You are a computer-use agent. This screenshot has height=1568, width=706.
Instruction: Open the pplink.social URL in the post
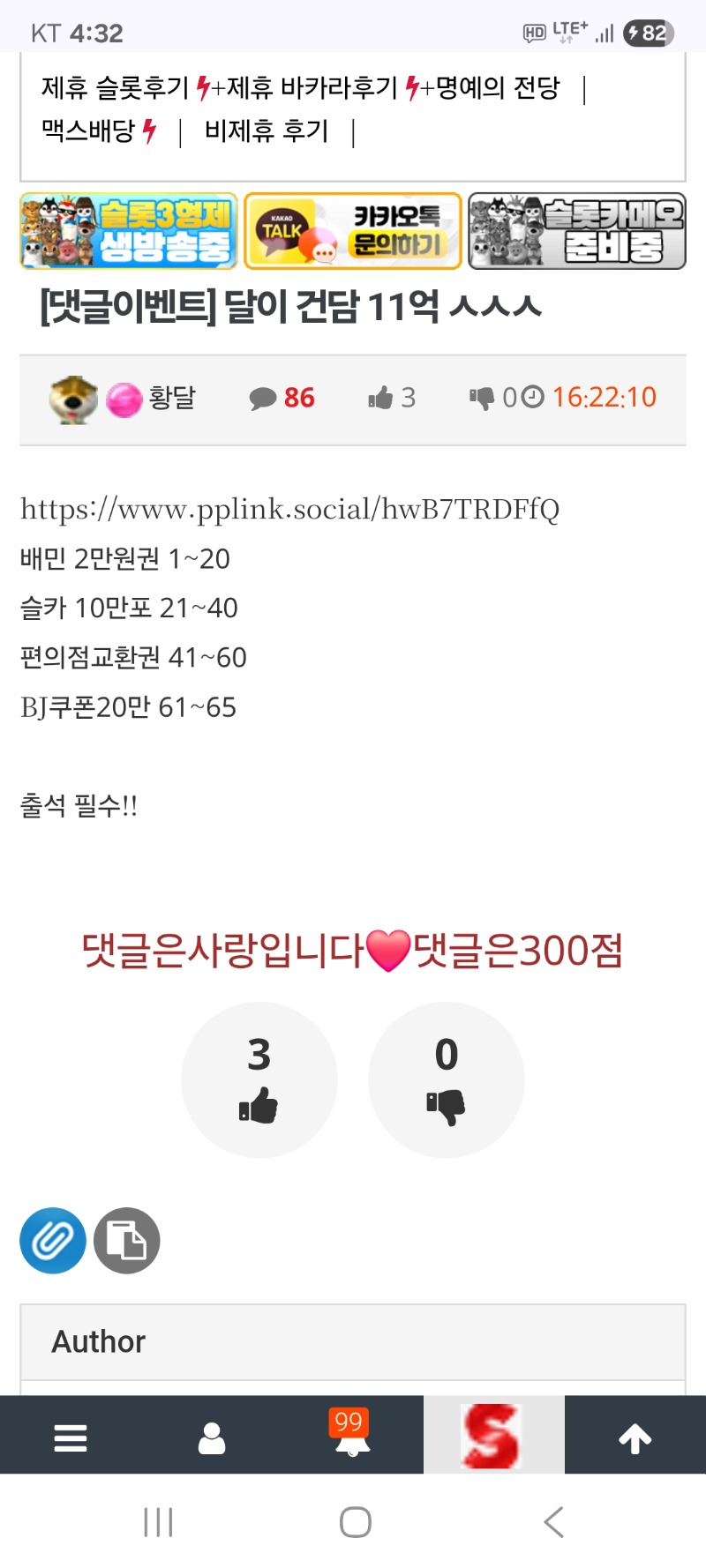click(x=289, y=509)
